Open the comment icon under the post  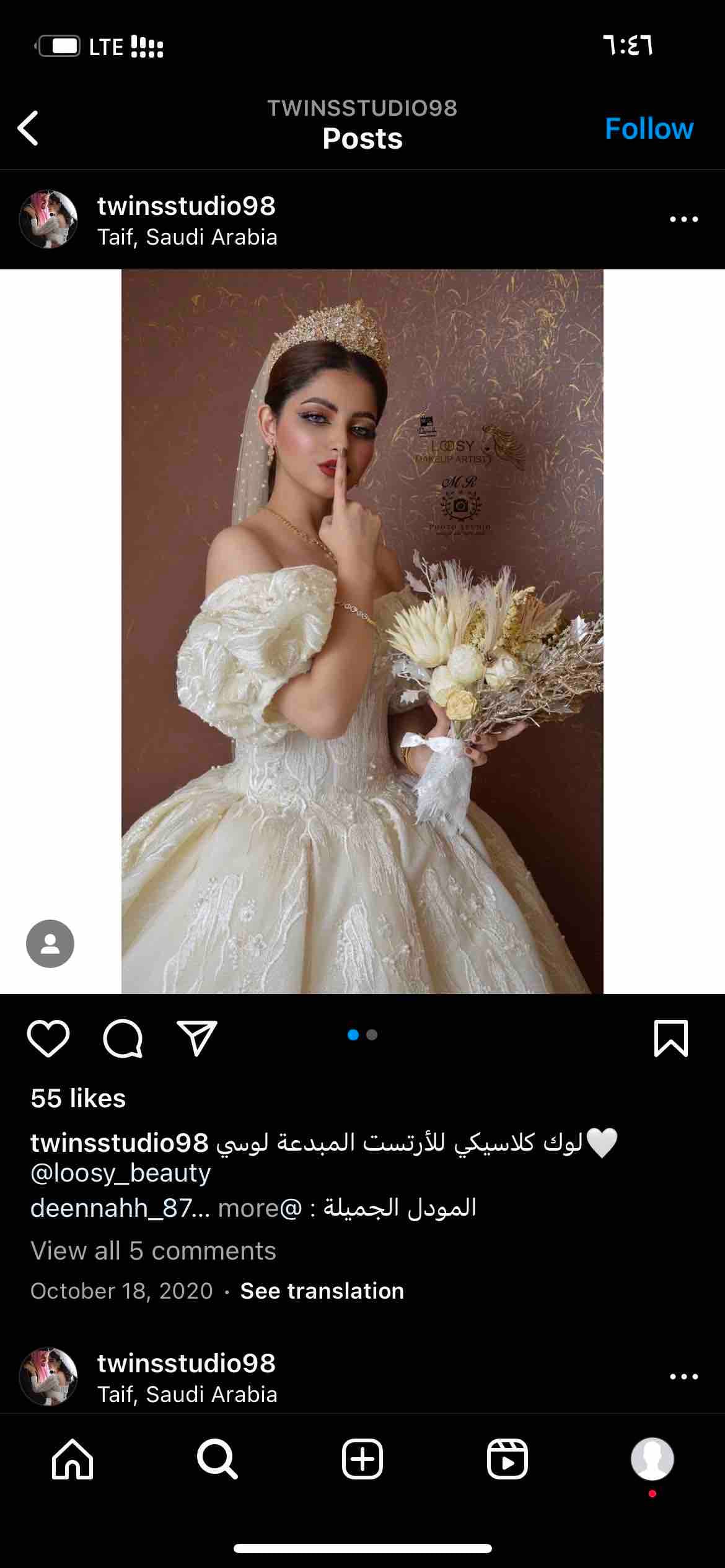click(x=123, y=1039)
